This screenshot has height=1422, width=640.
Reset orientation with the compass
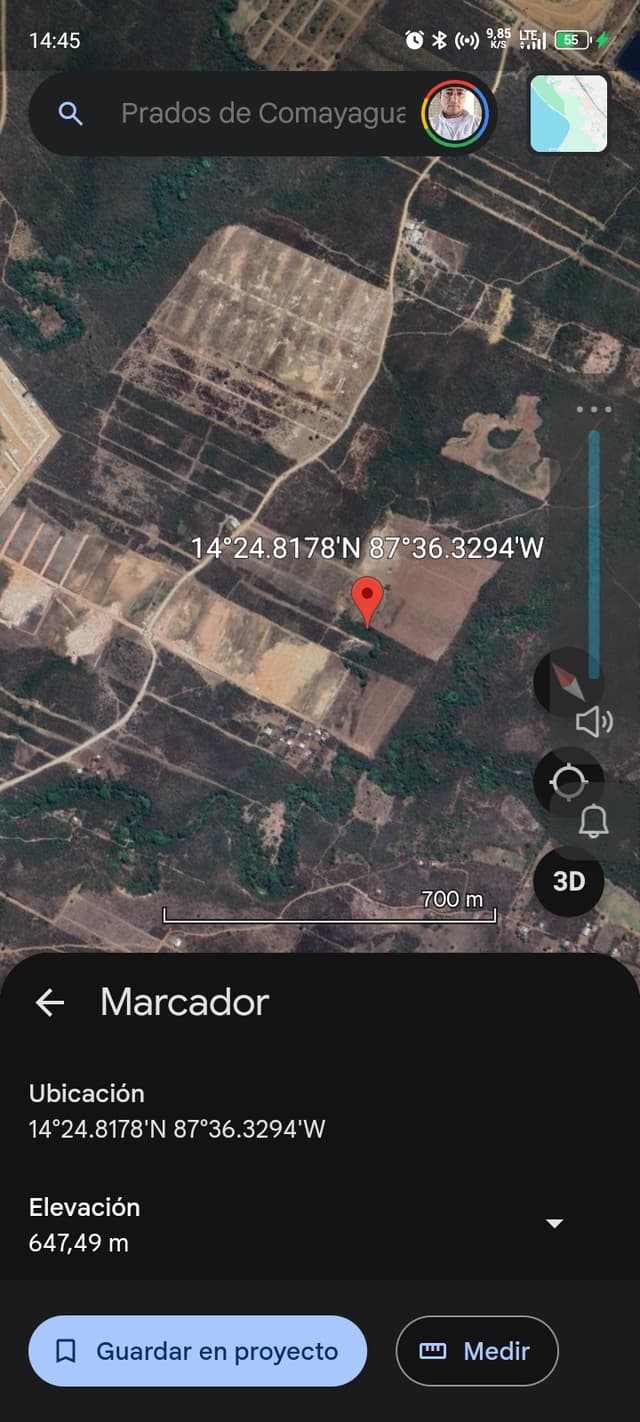[567, 682]
